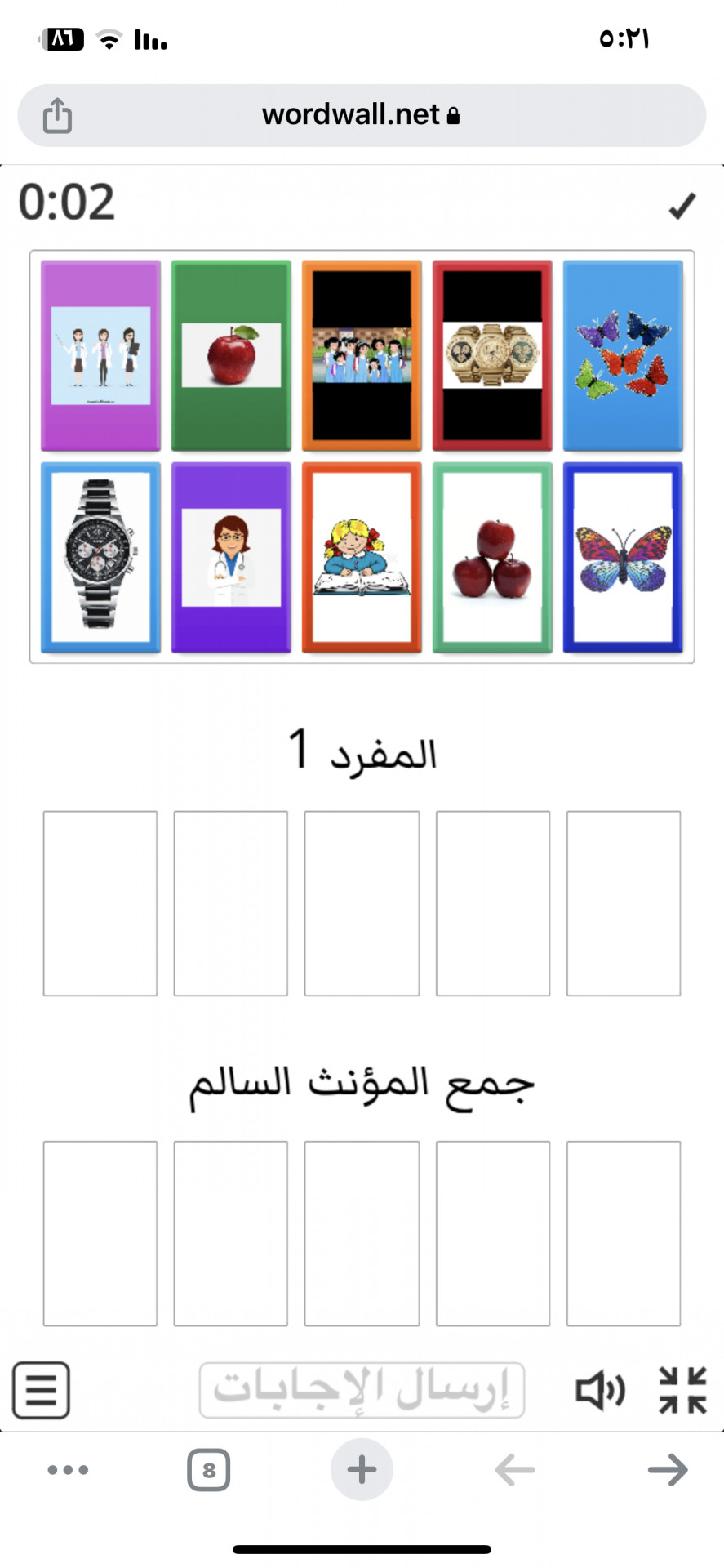Open a new browser tab
724x1568 pixels.
pos(362,1470)
